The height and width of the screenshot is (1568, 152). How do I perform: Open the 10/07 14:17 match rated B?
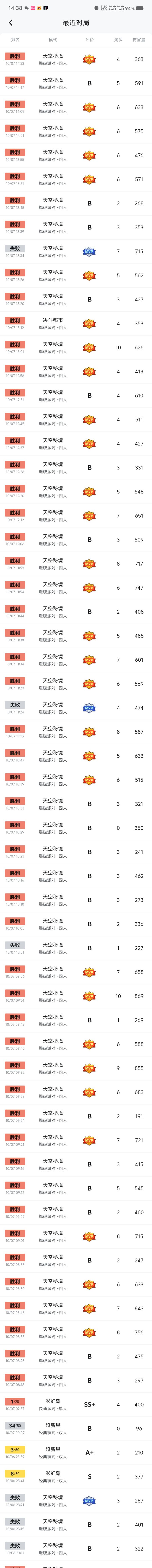coord(76,83)
